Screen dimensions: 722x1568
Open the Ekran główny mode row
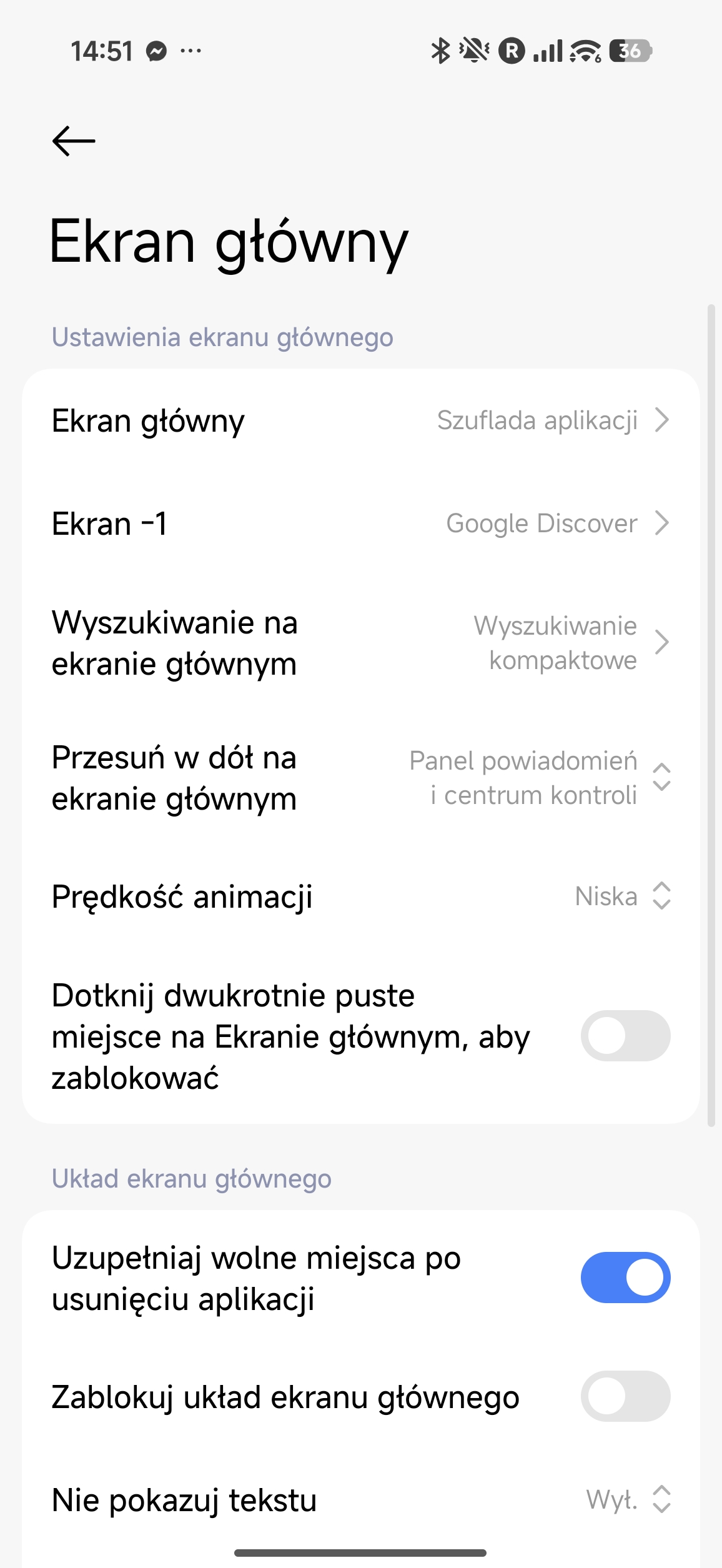pyautogui.click(x=360, y=420)
